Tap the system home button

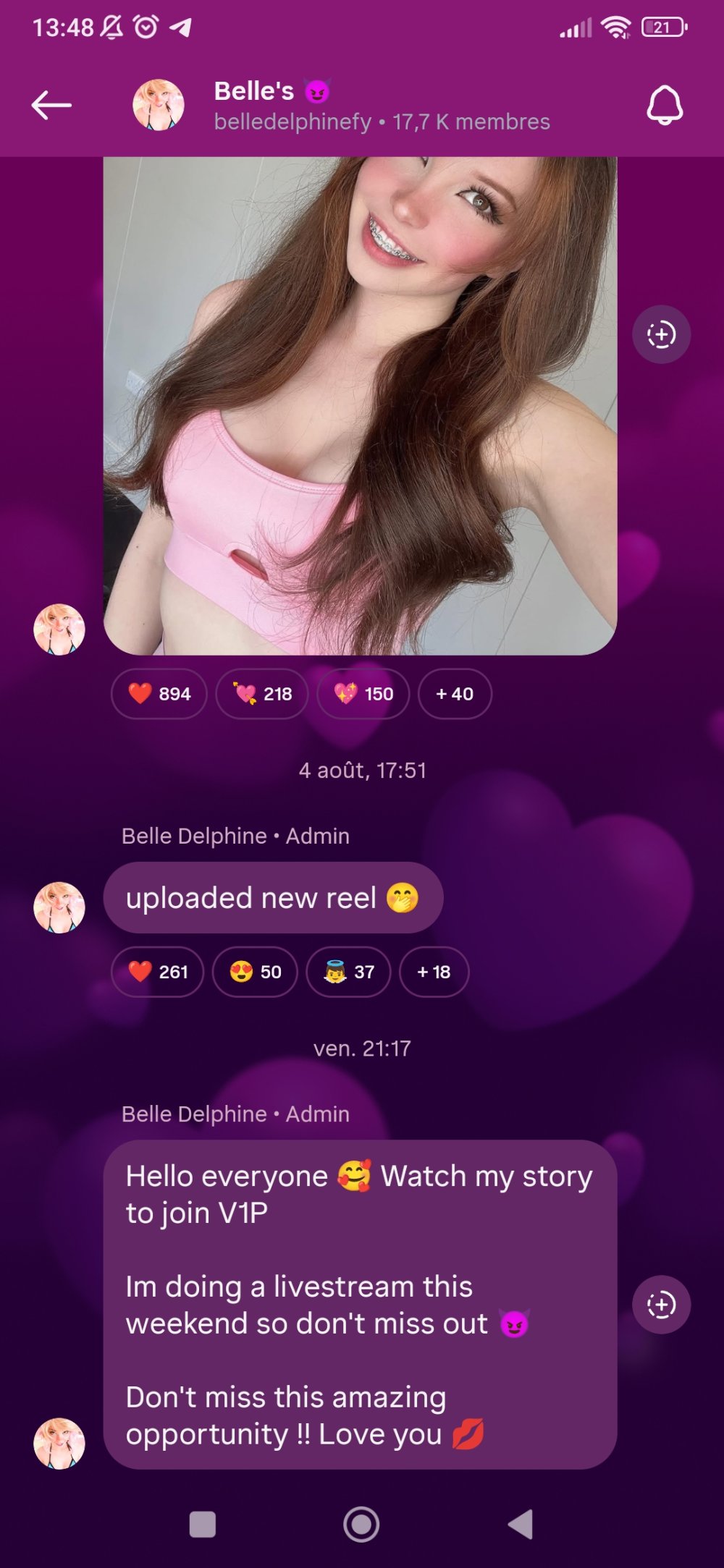(361, 1525)
